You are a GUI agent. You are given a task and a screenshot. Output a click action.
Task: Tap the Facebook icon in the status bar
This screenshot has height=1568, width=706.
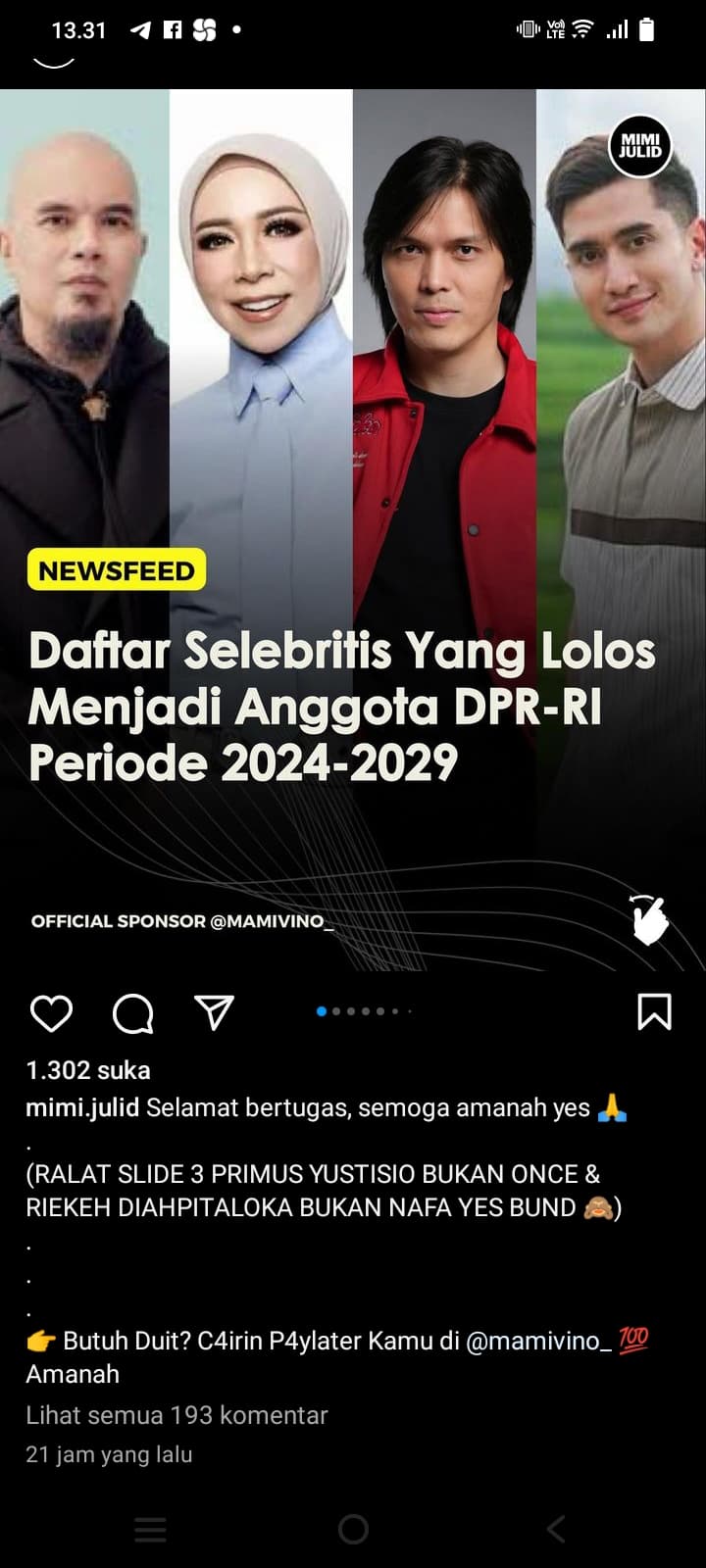(x=172, y=30)
